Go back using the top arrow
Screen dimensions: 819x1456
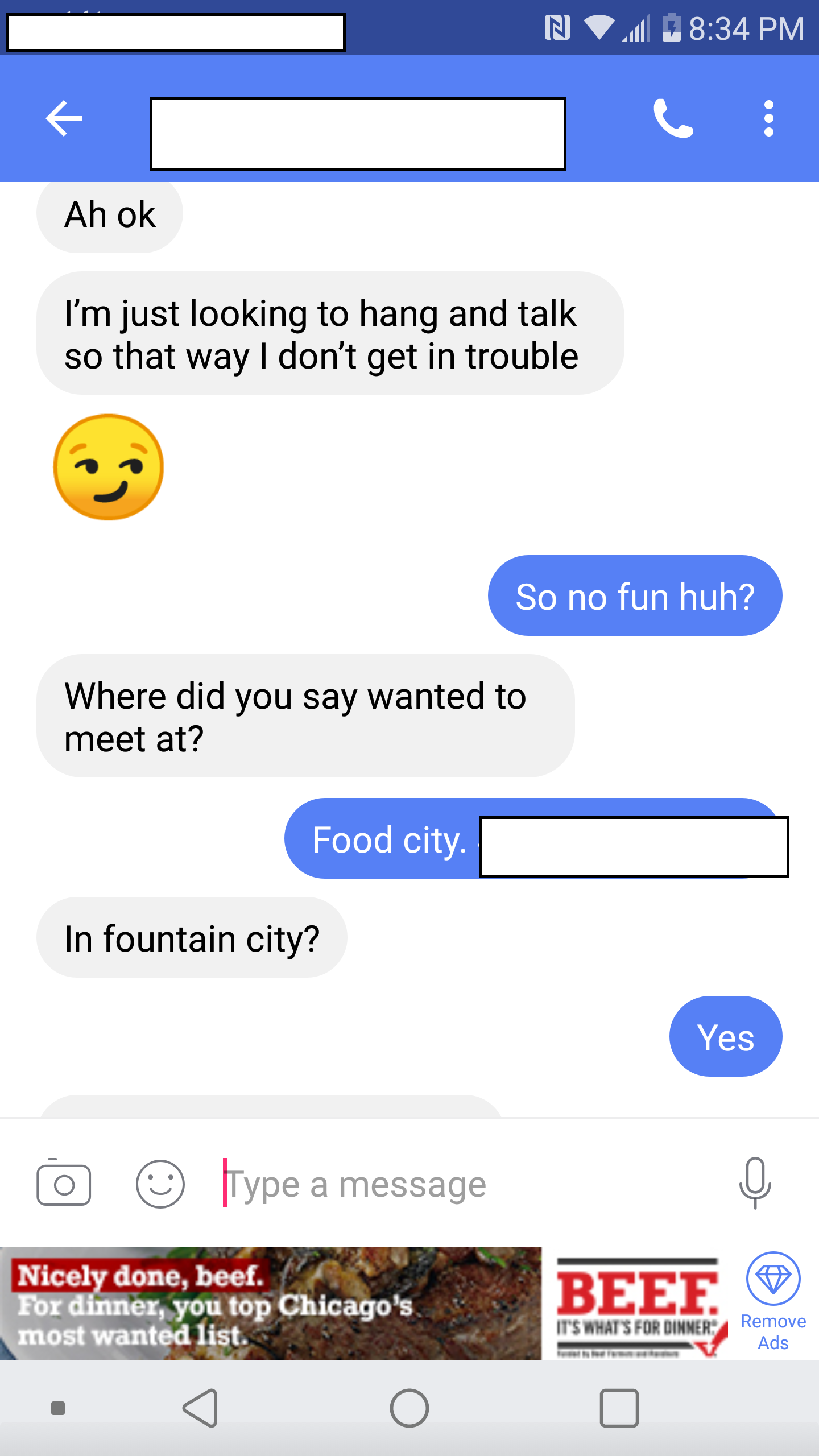(64, 118)
